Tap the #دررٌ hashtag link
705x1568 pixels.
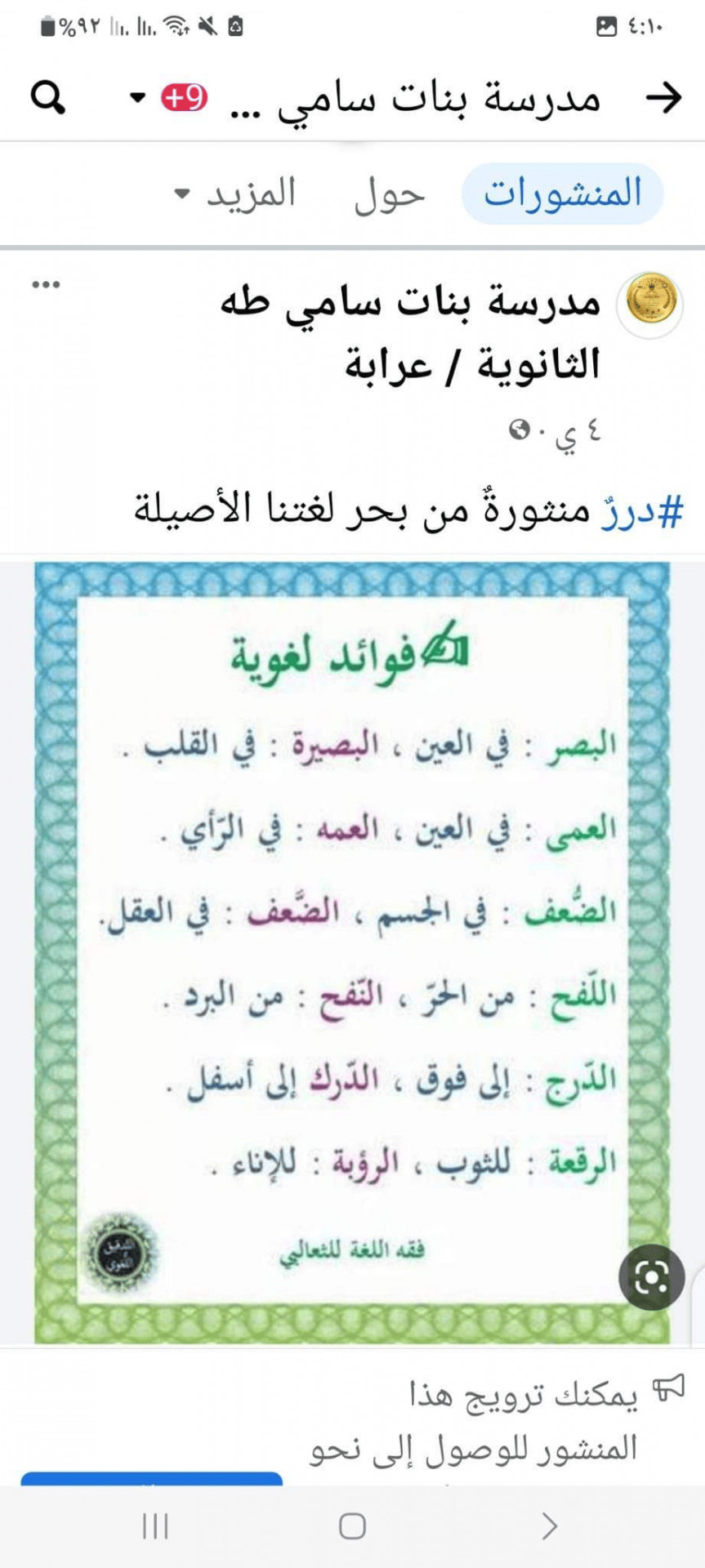click(x=641, y=510)
